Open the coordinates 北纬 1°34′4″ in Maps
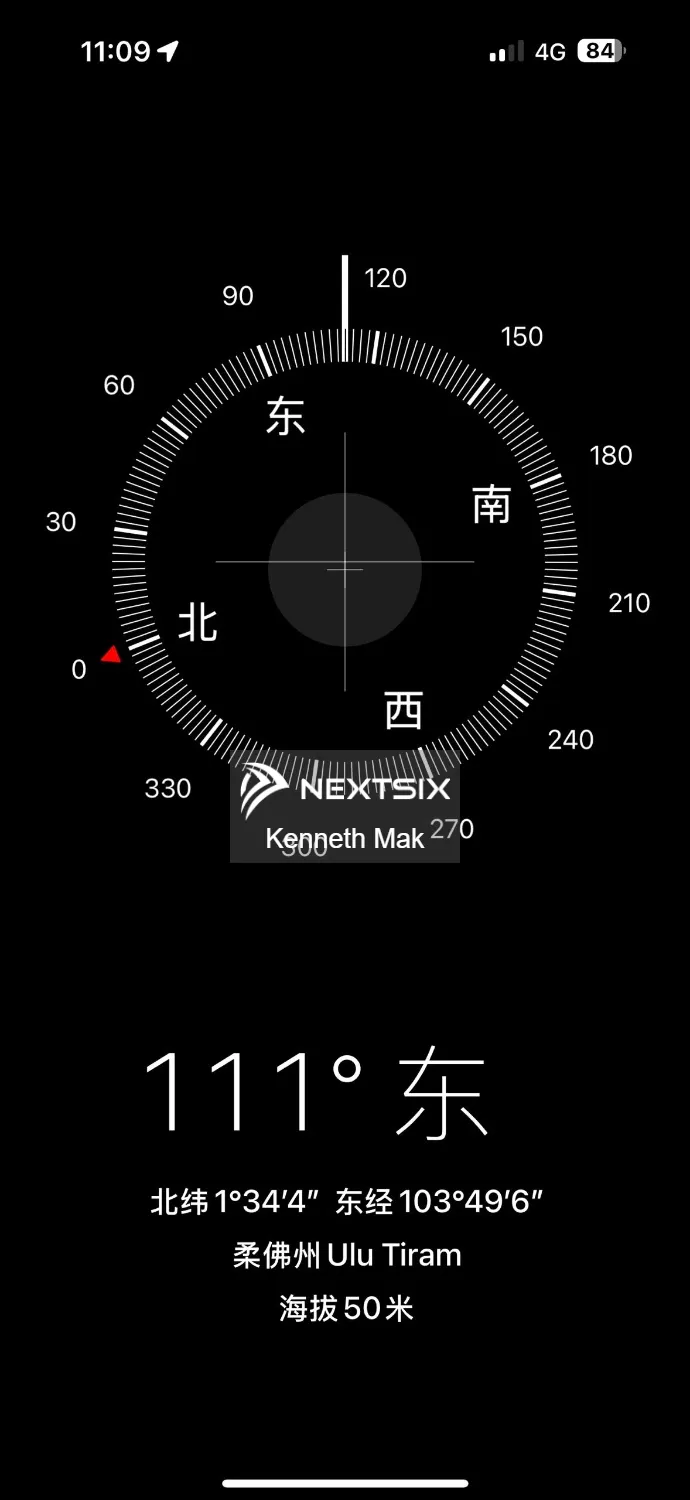The height and width of the screenshot is (1500, 690). click(346, 1201)
